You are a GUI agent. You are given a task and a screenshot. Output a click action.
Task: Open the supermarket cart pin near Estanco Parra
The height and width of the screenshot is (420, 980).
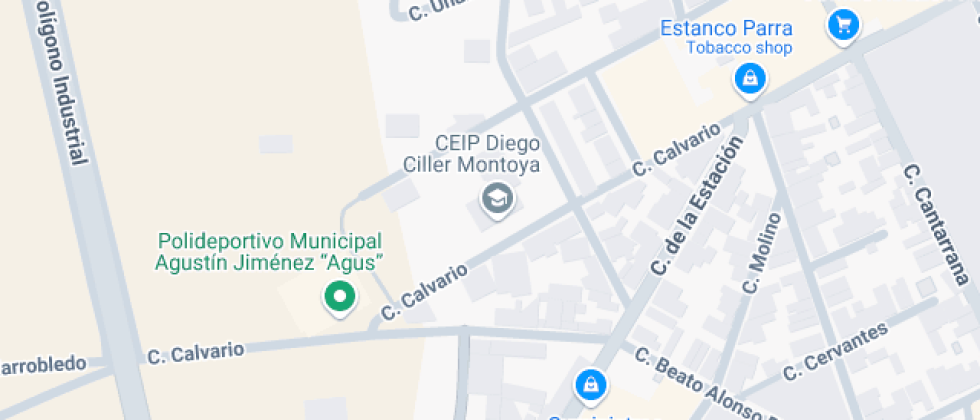(x=844, y=27)
